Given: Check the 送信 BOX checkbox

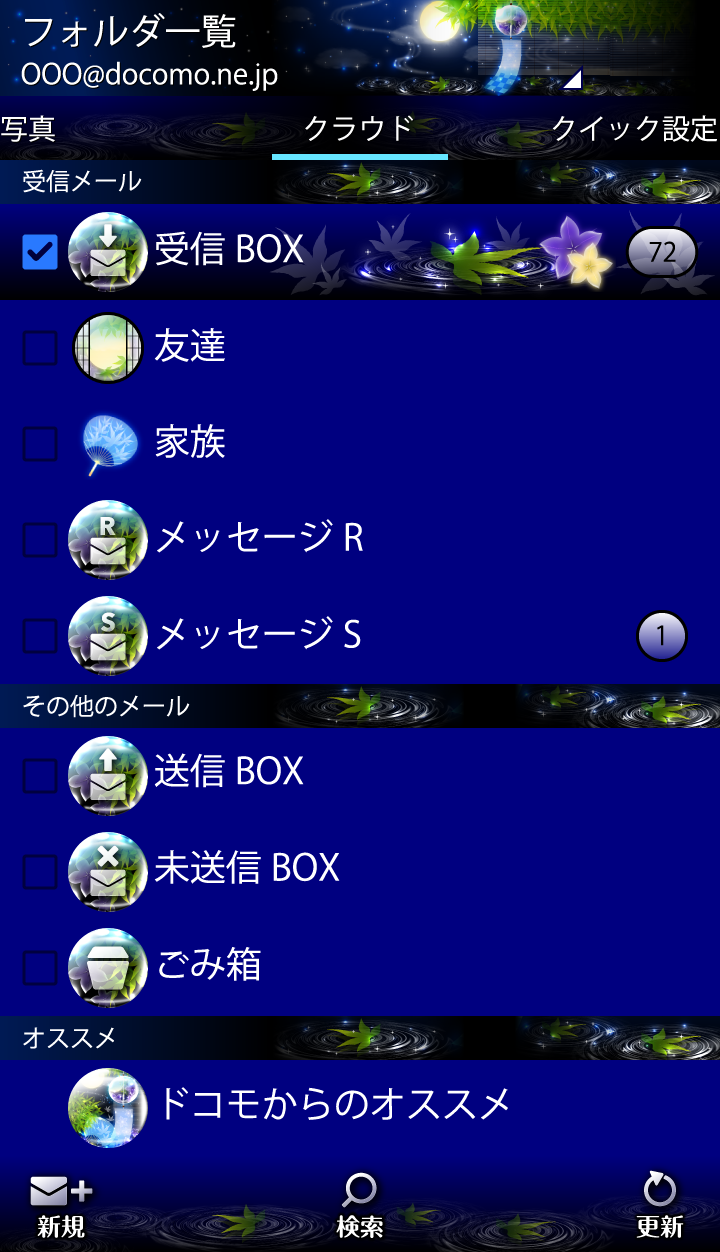Looking at the screenshot, I should tap(40, 775).
